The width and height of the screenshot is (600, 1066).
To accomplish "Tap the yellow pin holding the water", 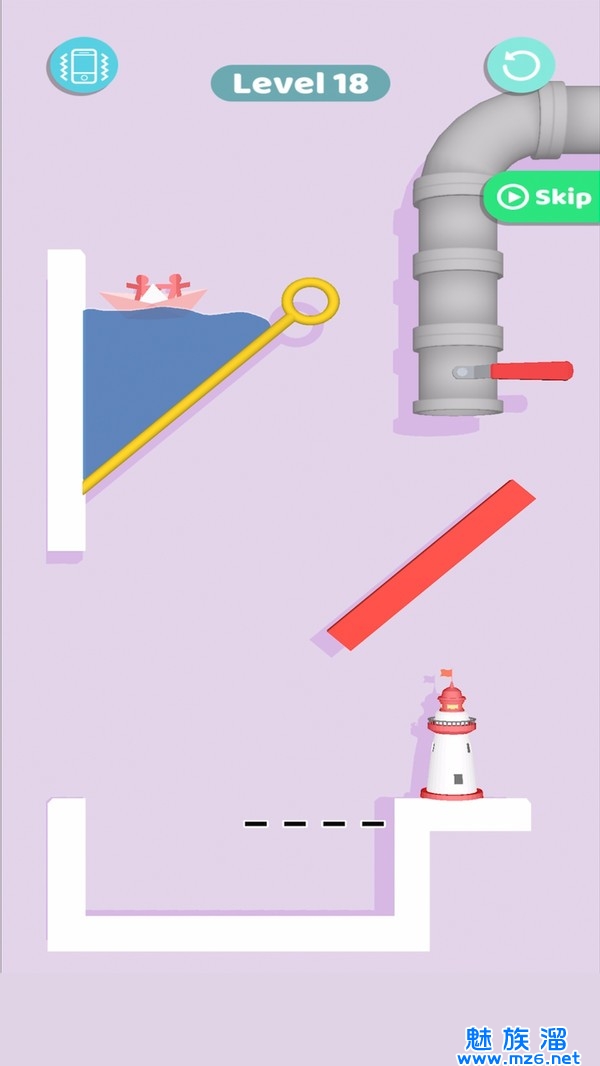I will [x=309, y=300].
